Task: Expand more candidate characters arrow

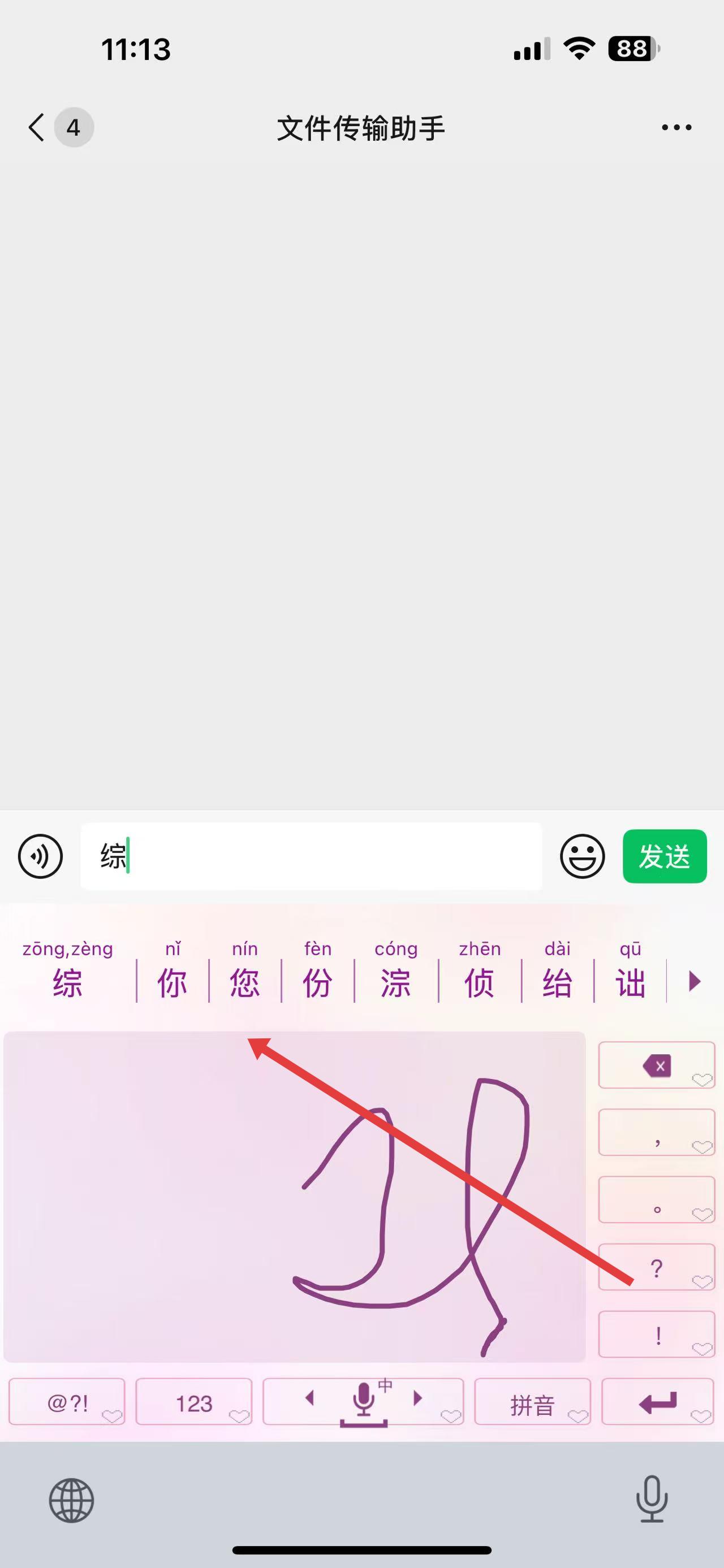Action: pos(693,981)
